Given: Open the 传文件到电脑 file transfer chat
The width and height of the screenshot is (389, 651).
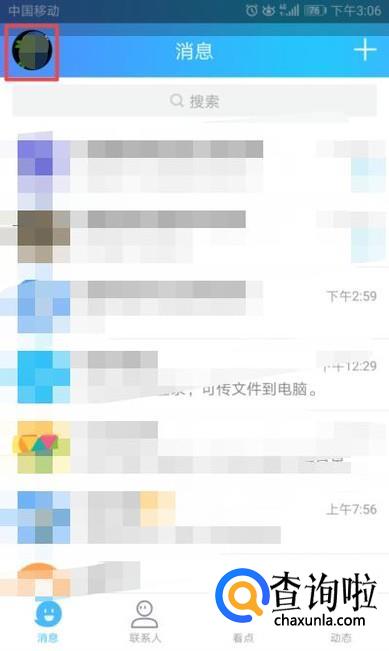Looking at the screenshot, I should click(x=194, y=377).
